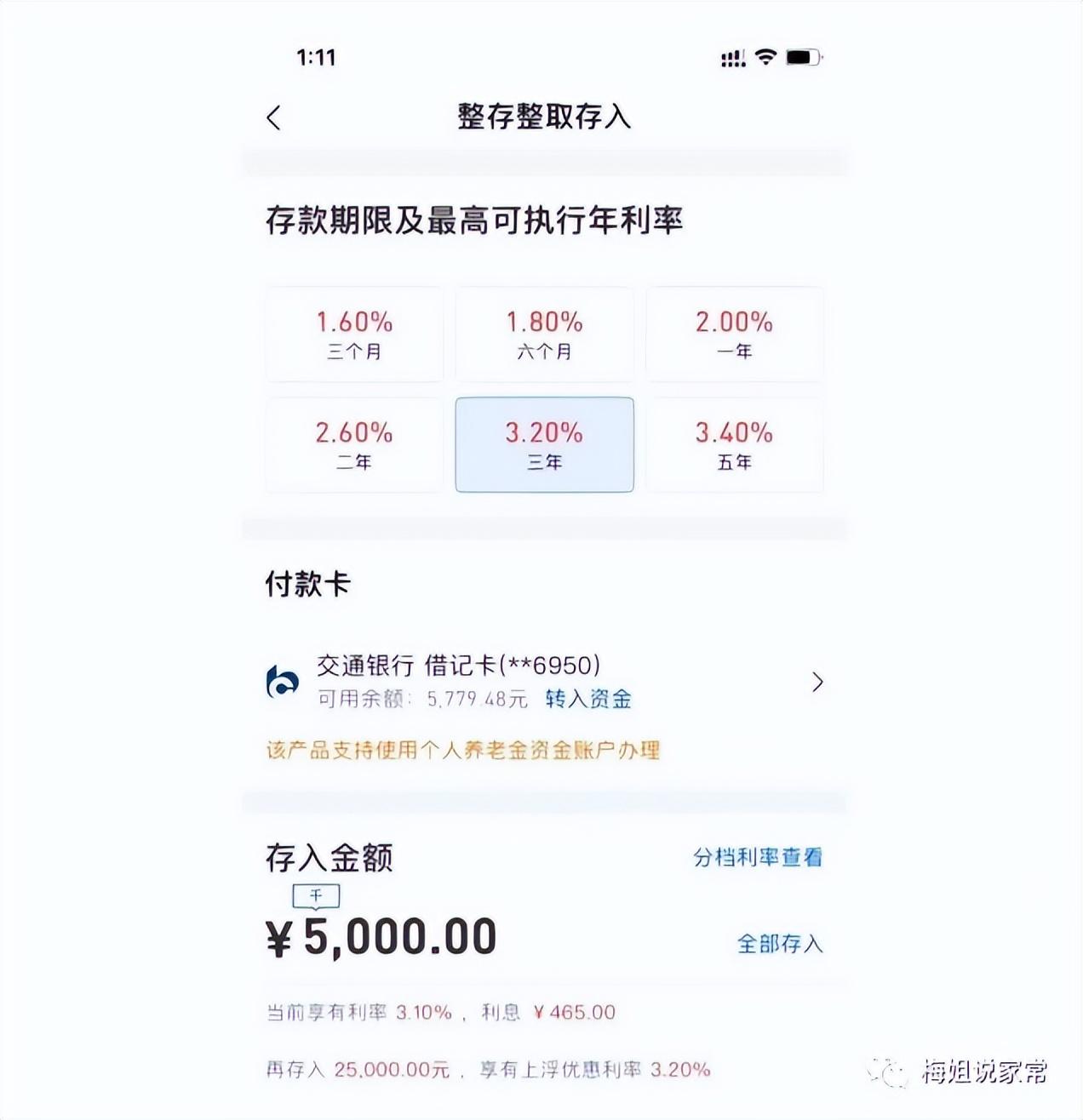Screen dimensions: 1083x1120
Task: Tap the 转入资金 link
Action: coord(588,700)
